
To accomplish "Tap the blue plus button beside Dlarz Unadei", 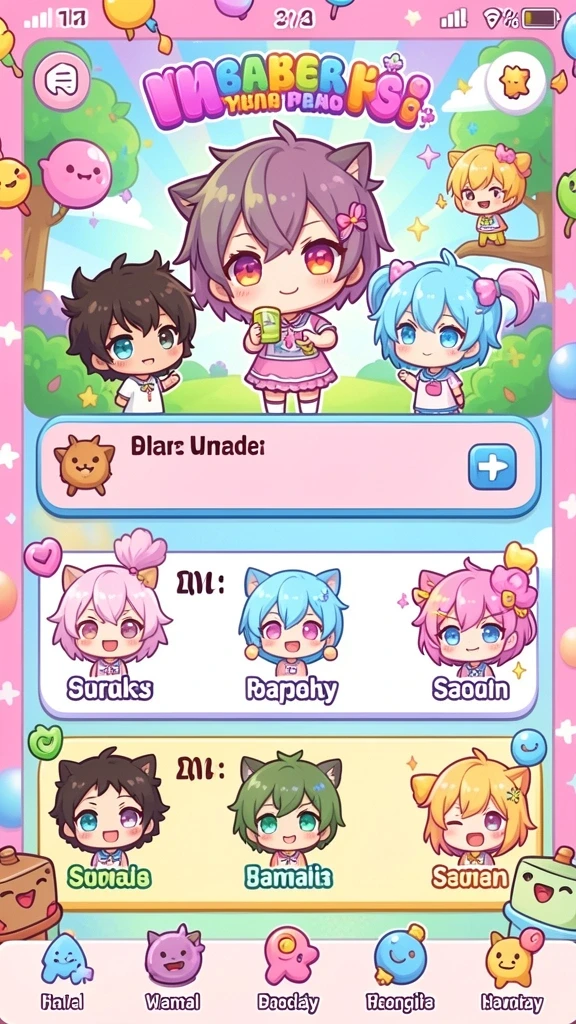I will click(492, 467).
